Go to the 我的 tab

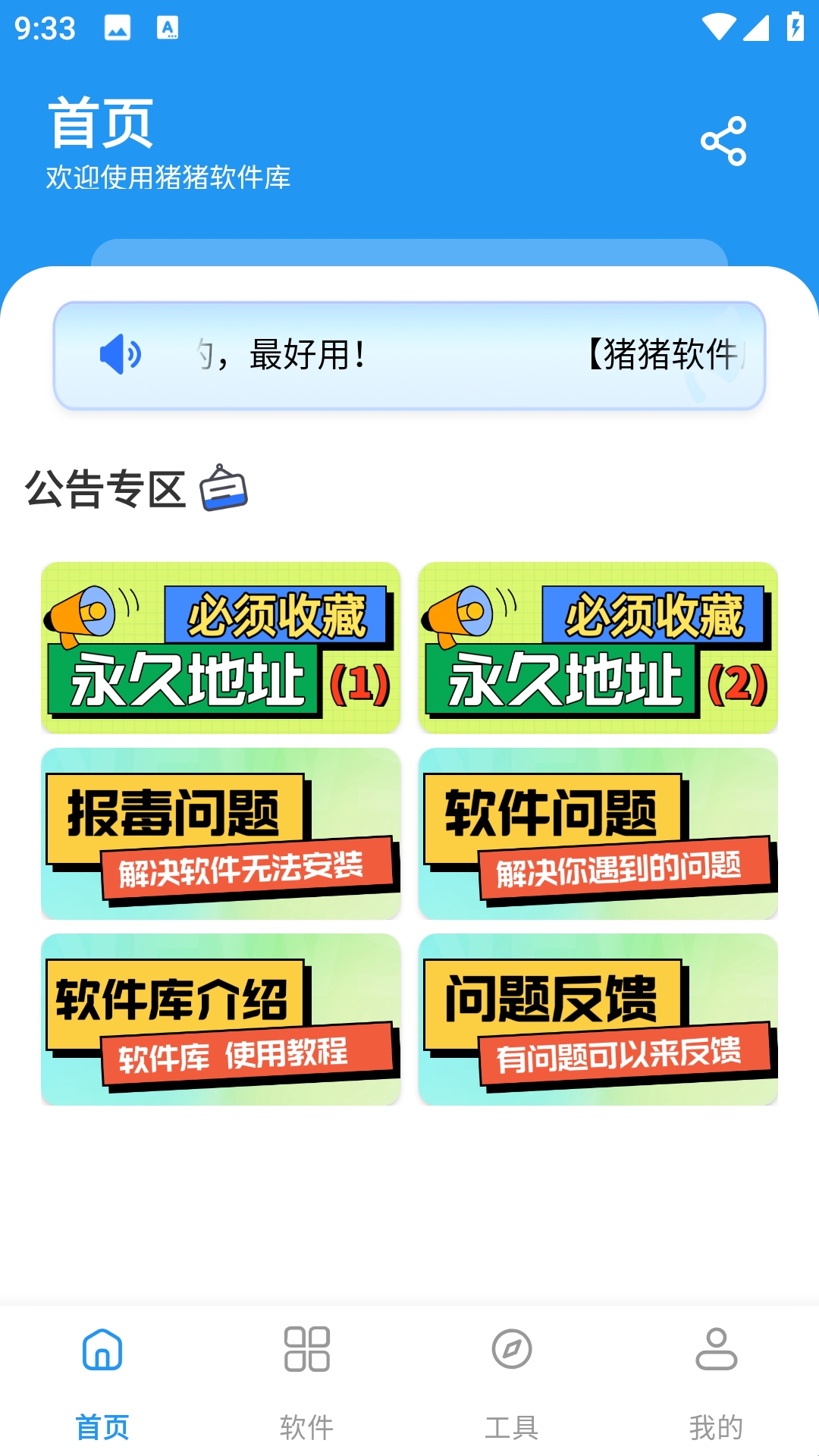point(716,1382)
